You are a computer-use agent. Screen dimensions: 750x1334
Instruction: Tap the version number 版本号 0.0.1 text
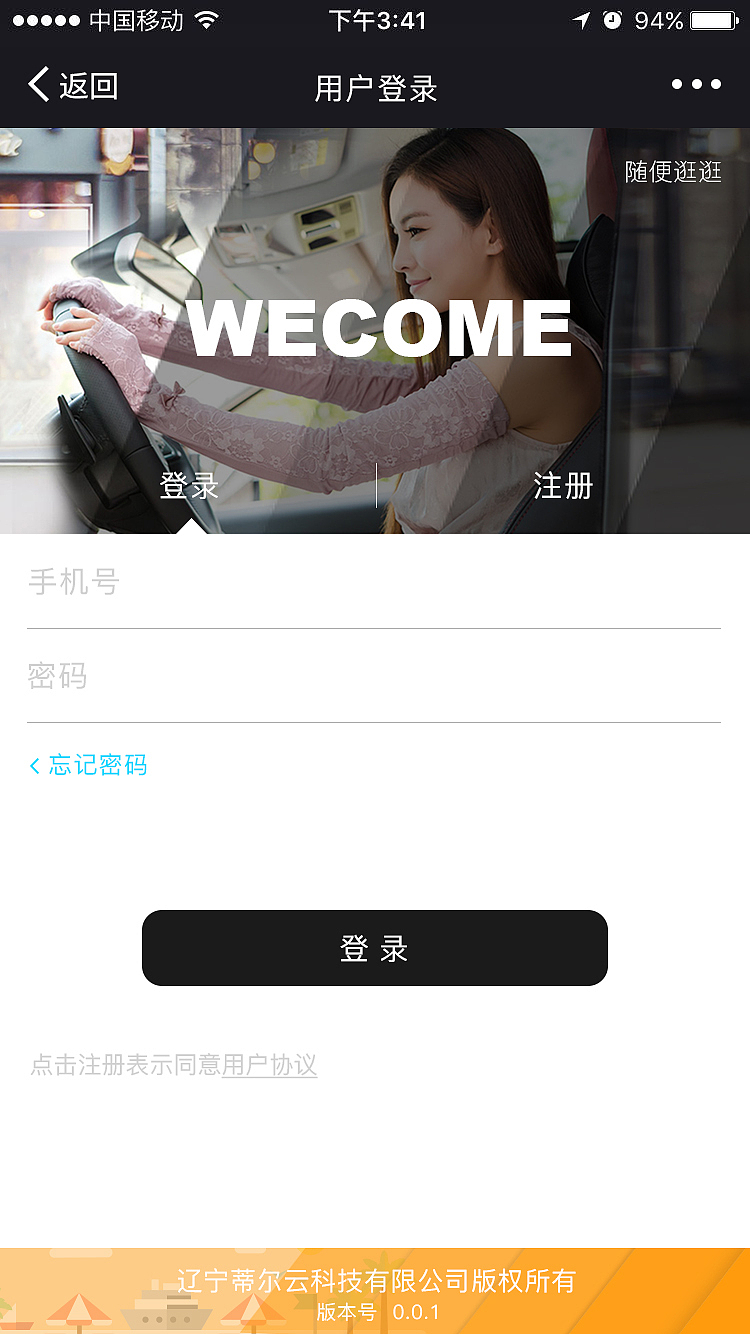375,1310
